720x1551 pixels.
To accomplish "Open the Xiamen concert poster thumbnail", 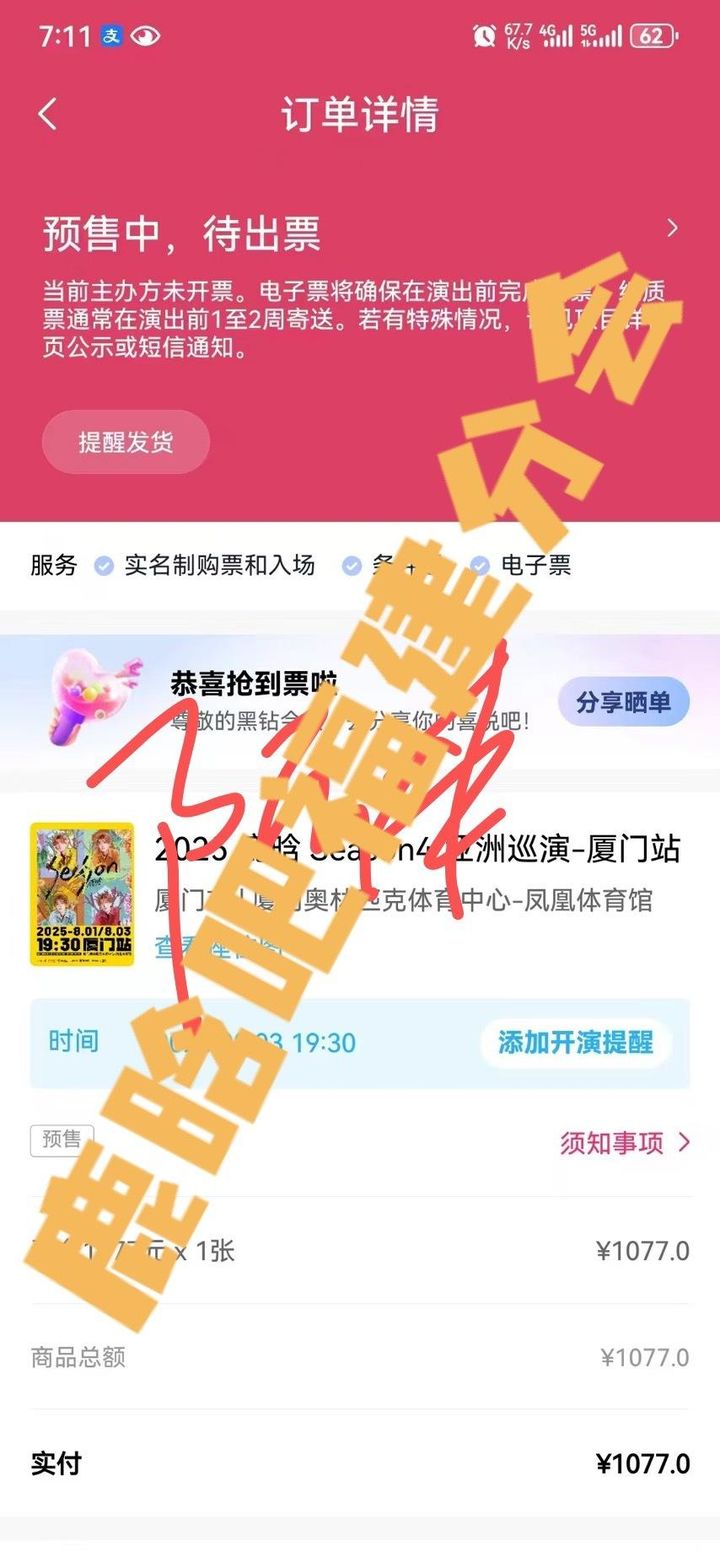I will 82,894.
